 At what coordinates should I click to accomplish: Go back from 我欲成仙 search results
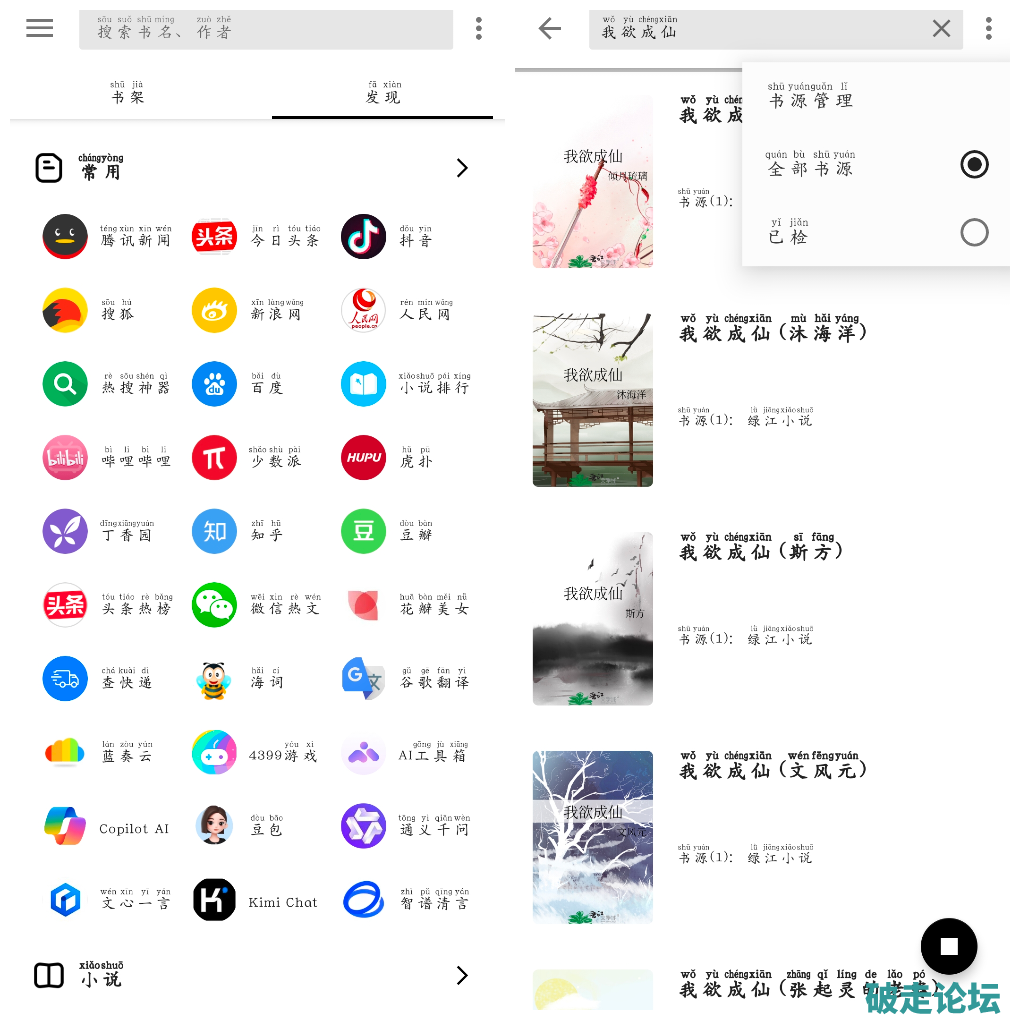[550, 29]
